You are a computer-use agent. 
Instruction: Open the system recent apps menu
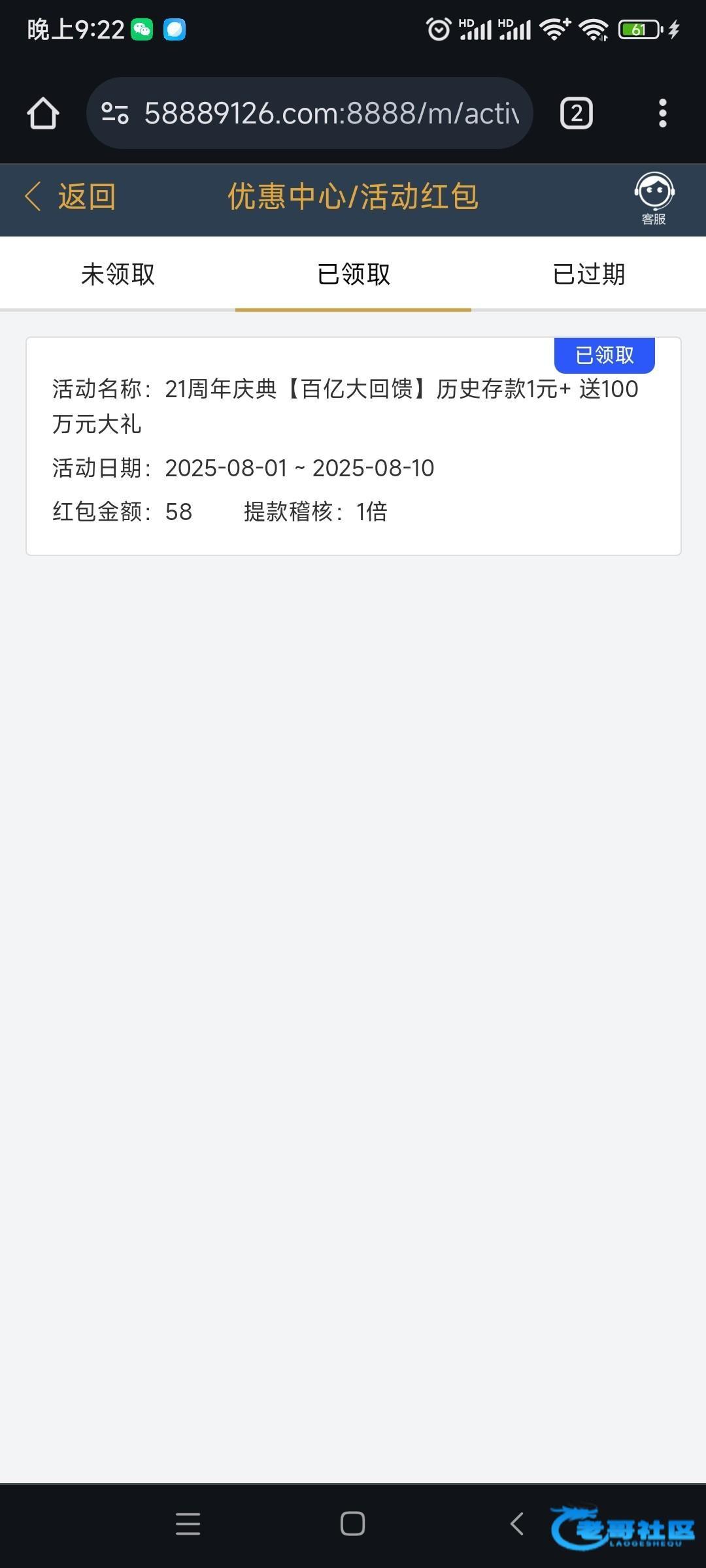[x=188, y=1524]
